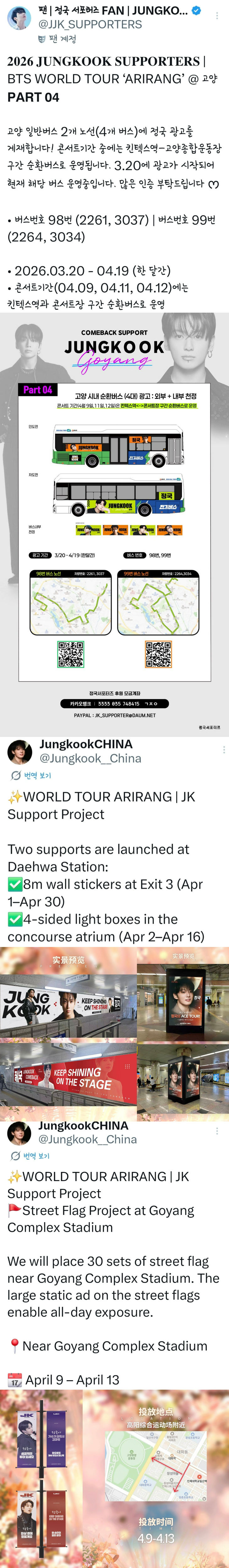
Task: Open the light box preview photo
Action: click(183, 1035)
